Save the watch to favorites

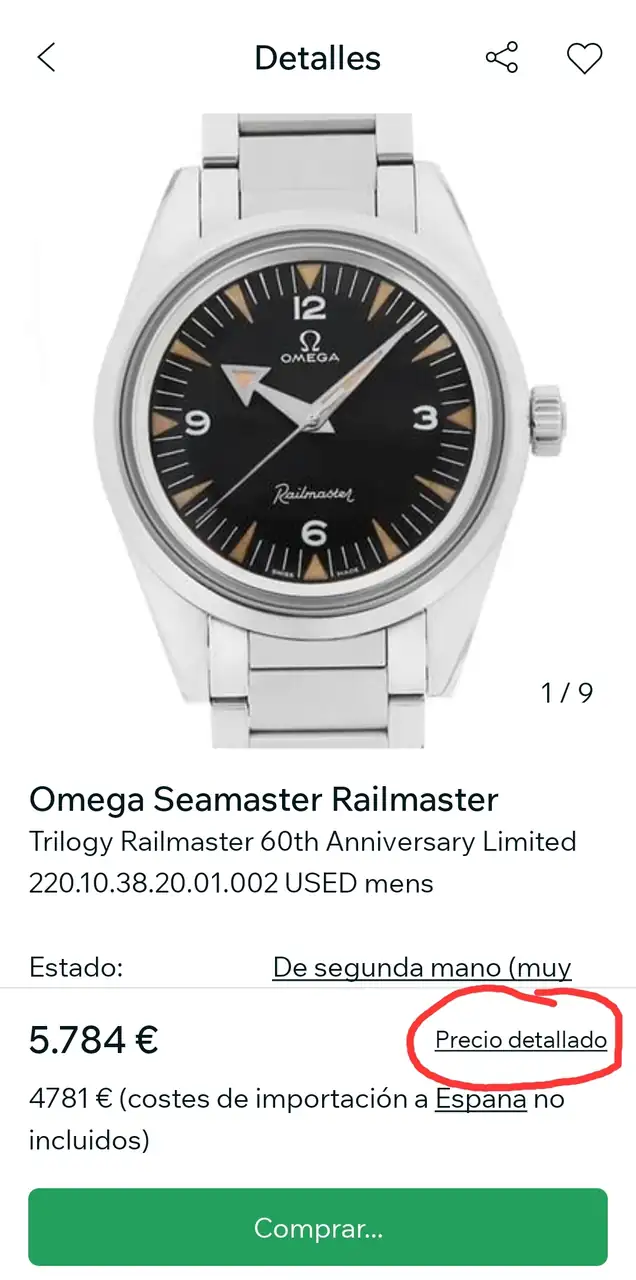pyautogui.click(x=584, y=58)
